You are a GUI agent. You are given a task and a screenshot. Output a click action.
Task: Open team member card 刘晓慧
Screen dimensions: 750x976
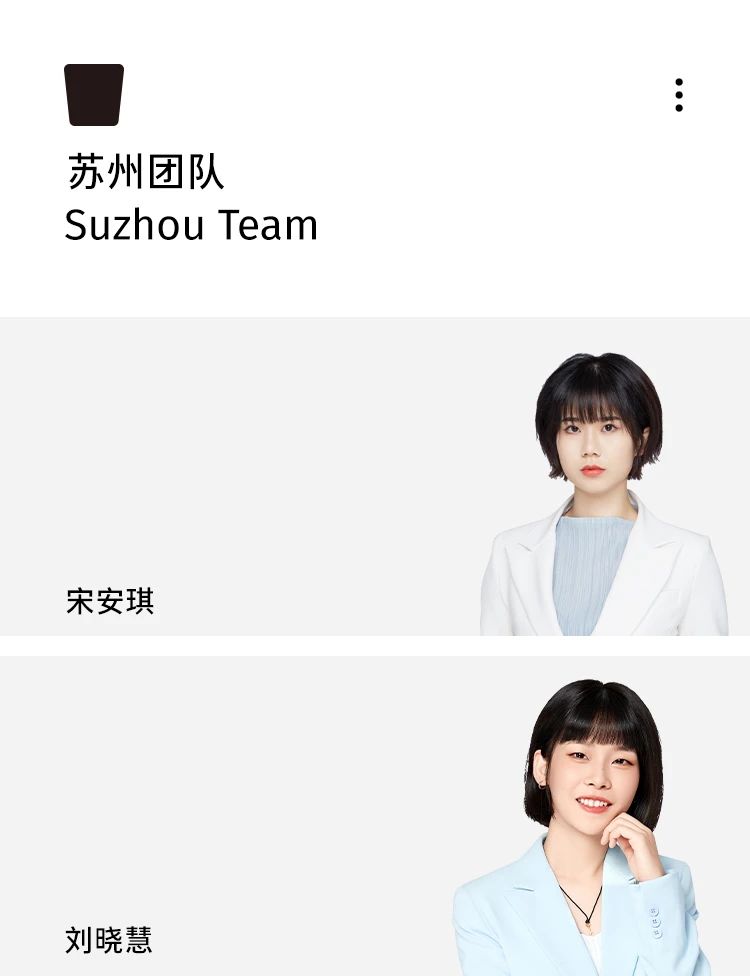click(x=374, y=816)
